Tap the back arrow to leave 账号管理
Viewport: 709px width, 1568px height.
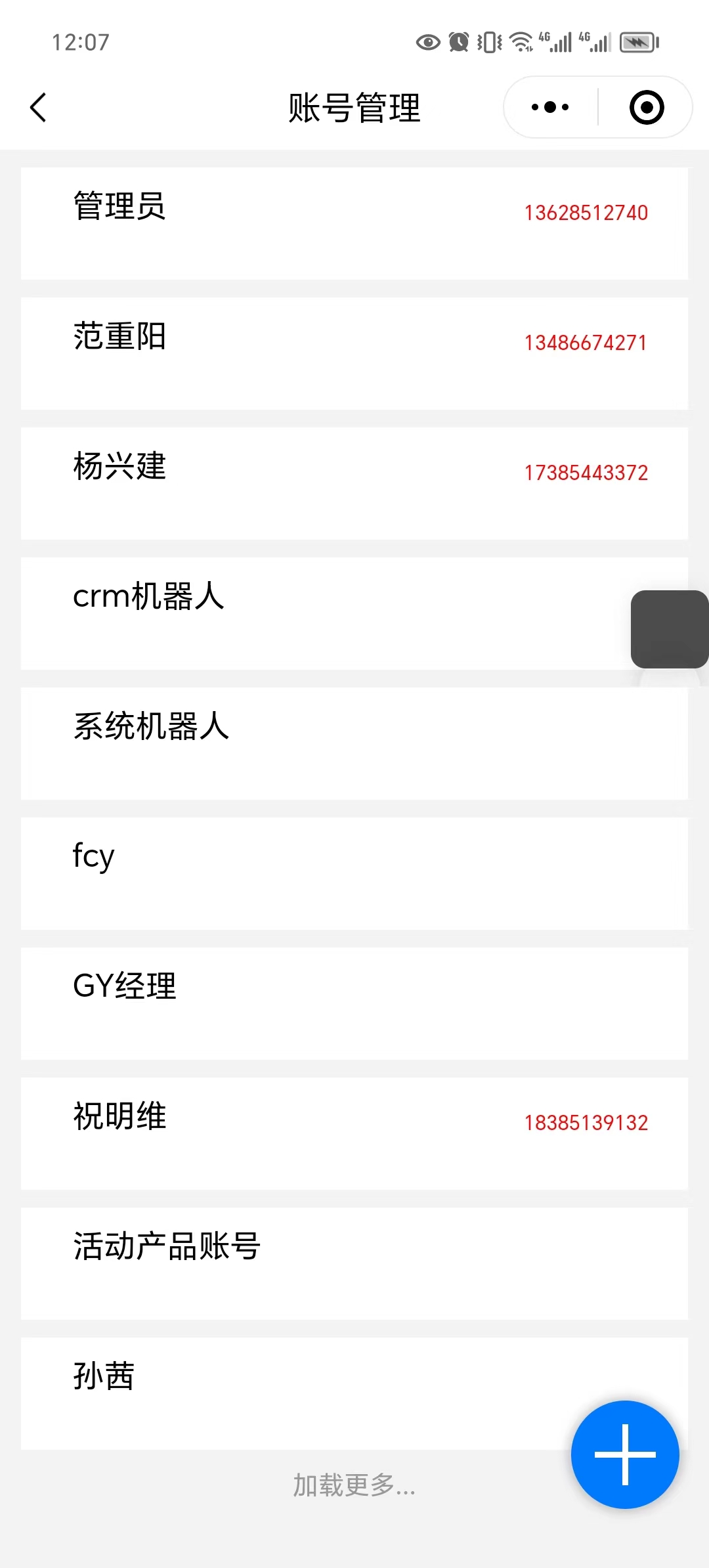click(37, 107)
